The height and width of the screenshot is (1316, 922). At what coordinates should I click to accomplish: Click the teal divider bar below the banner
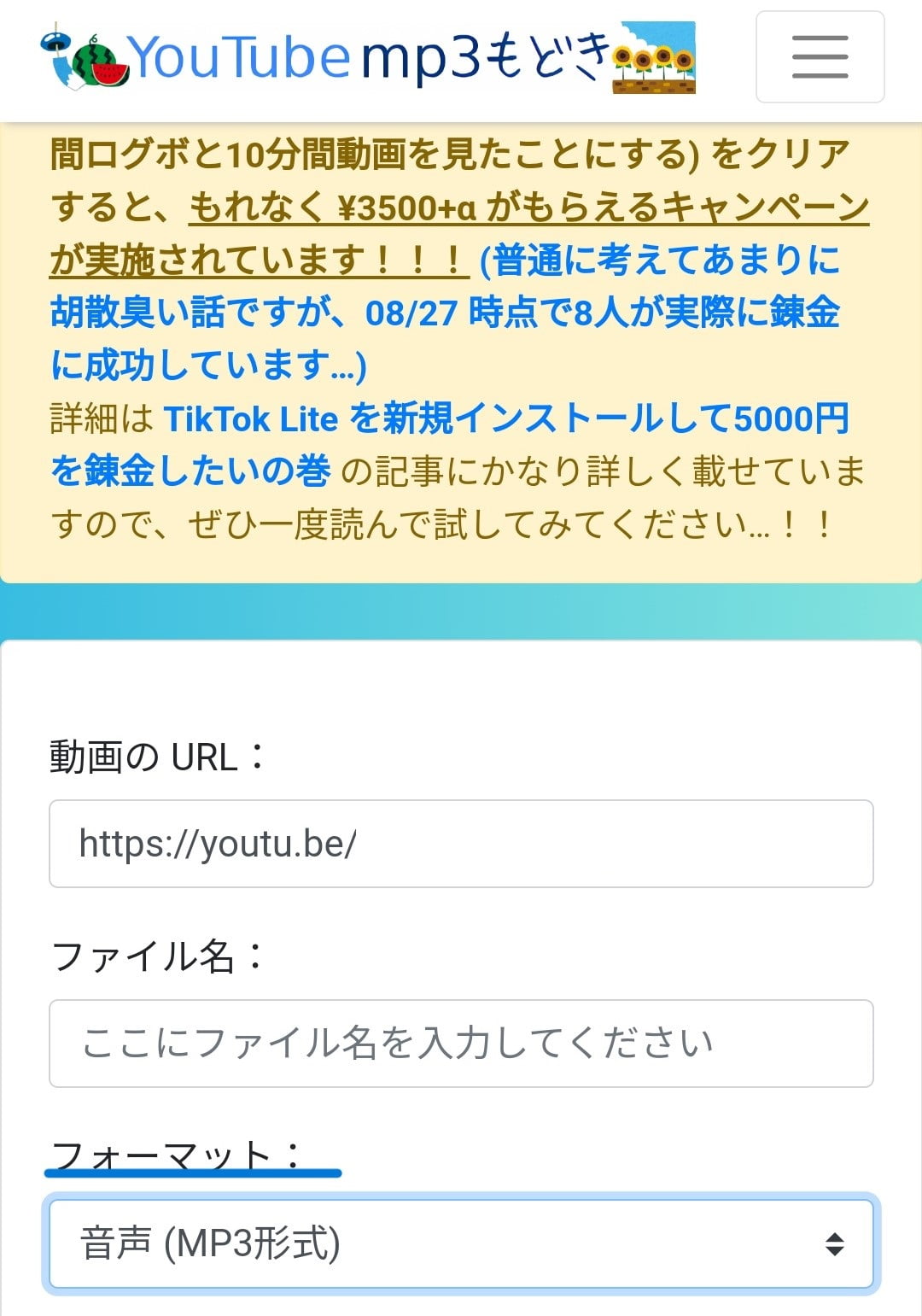(461, 608)
